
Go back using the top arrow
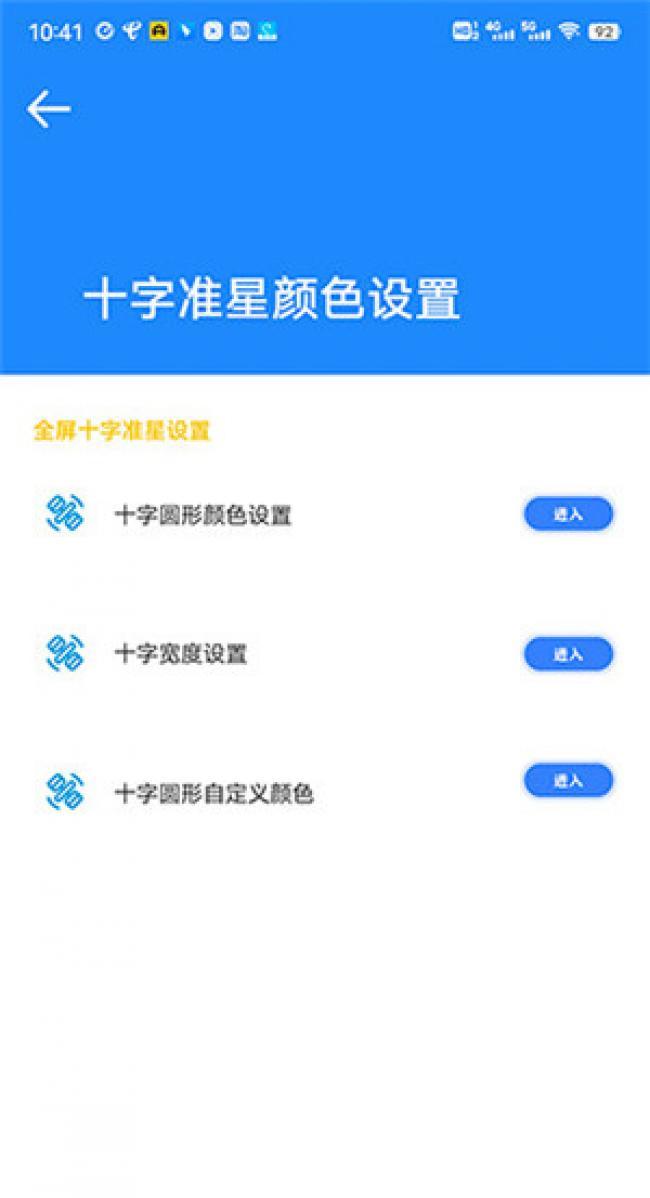pyautogui.click(x=48, y=109)
